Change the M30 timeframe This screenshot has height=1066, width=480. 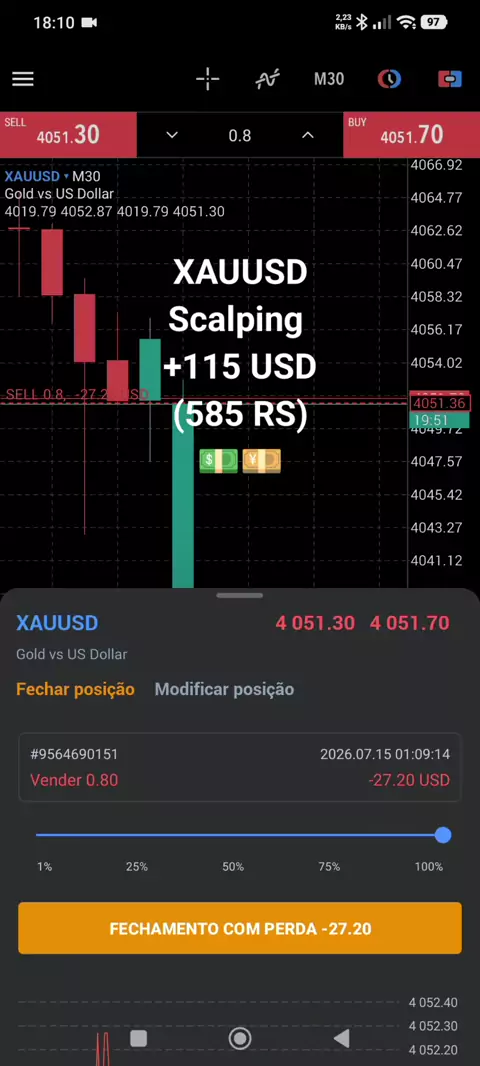click(x=328, y=80)
